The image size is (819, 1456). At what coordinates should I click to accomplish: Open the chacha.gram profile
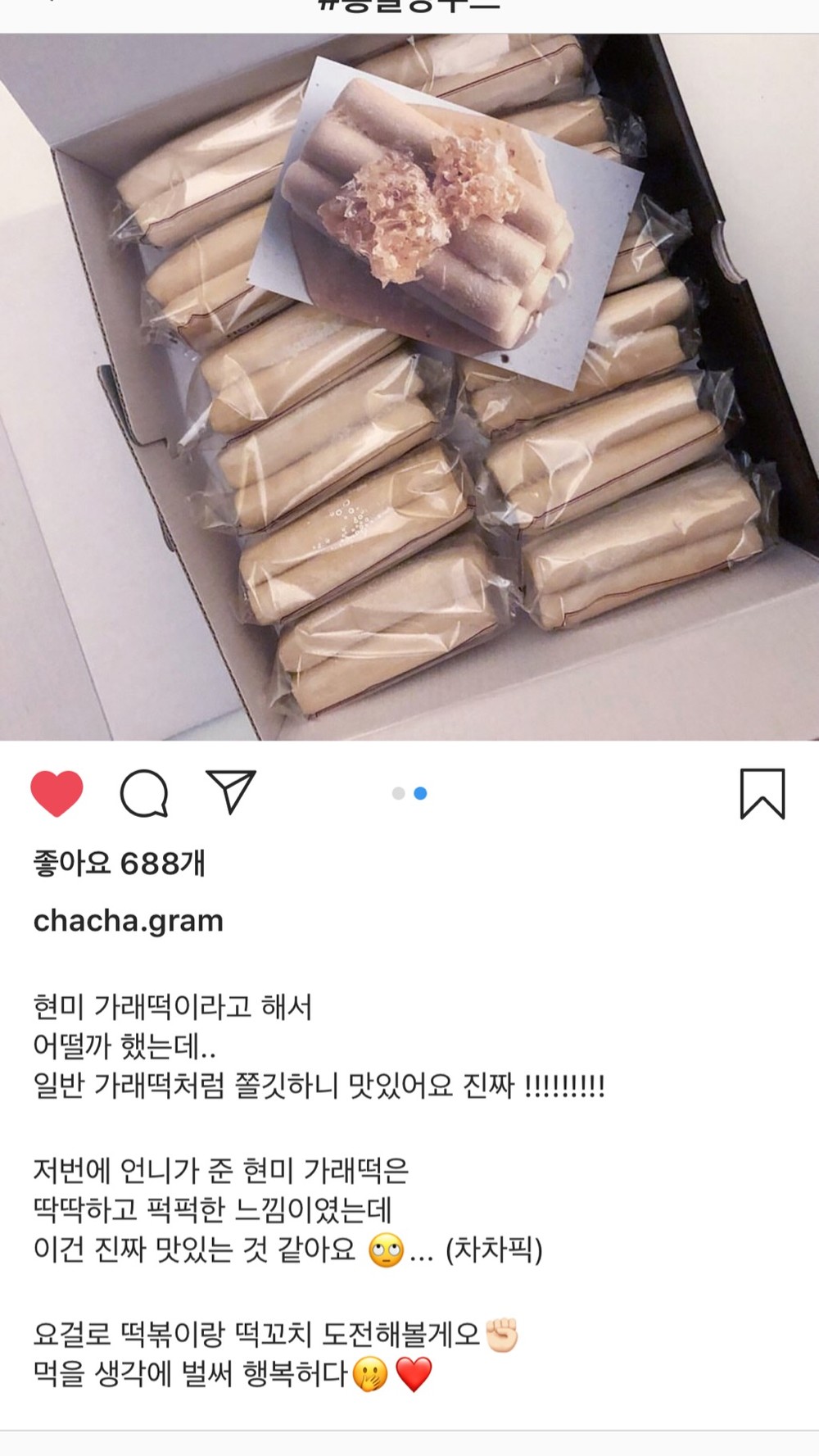[129, 920]
